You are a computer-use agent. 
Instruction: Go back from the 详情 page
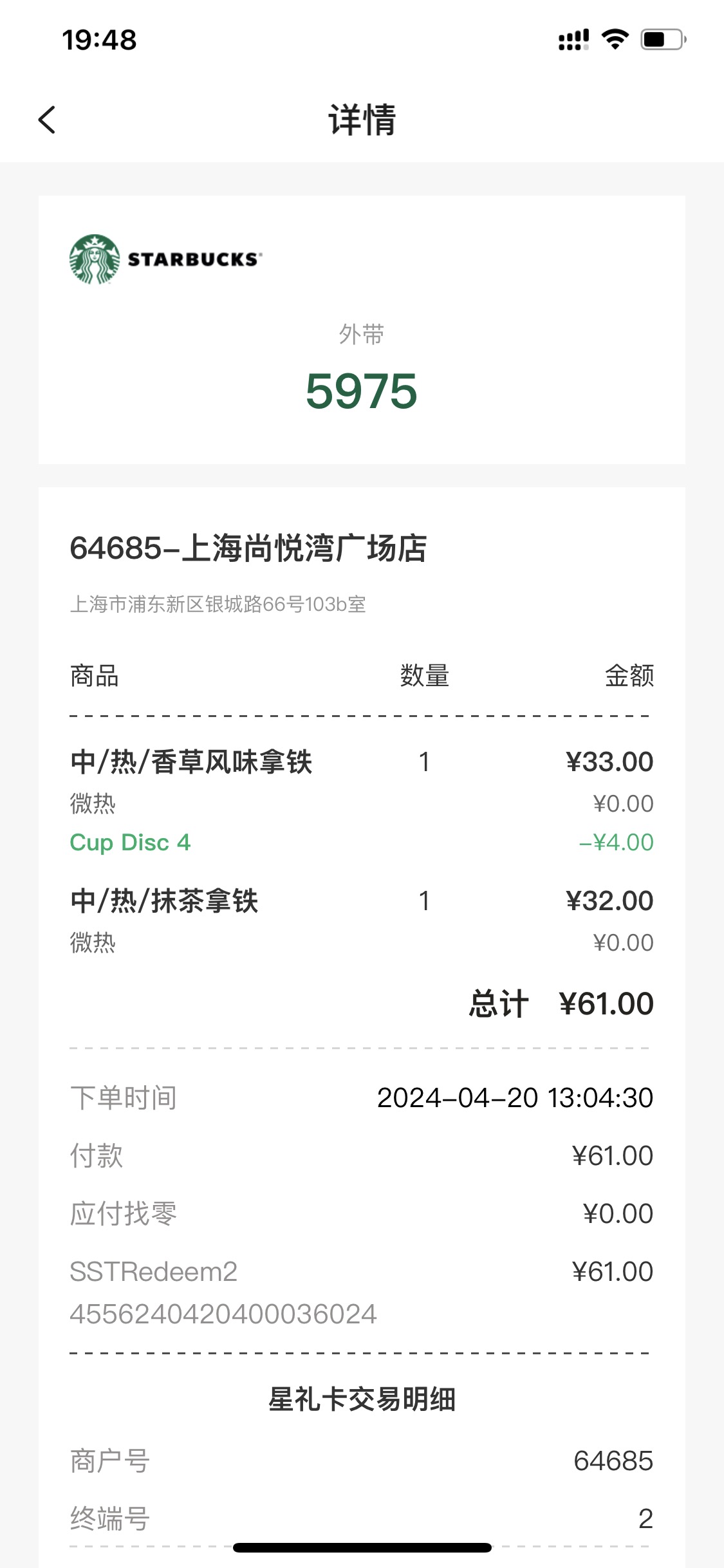(x=47, y=120)
